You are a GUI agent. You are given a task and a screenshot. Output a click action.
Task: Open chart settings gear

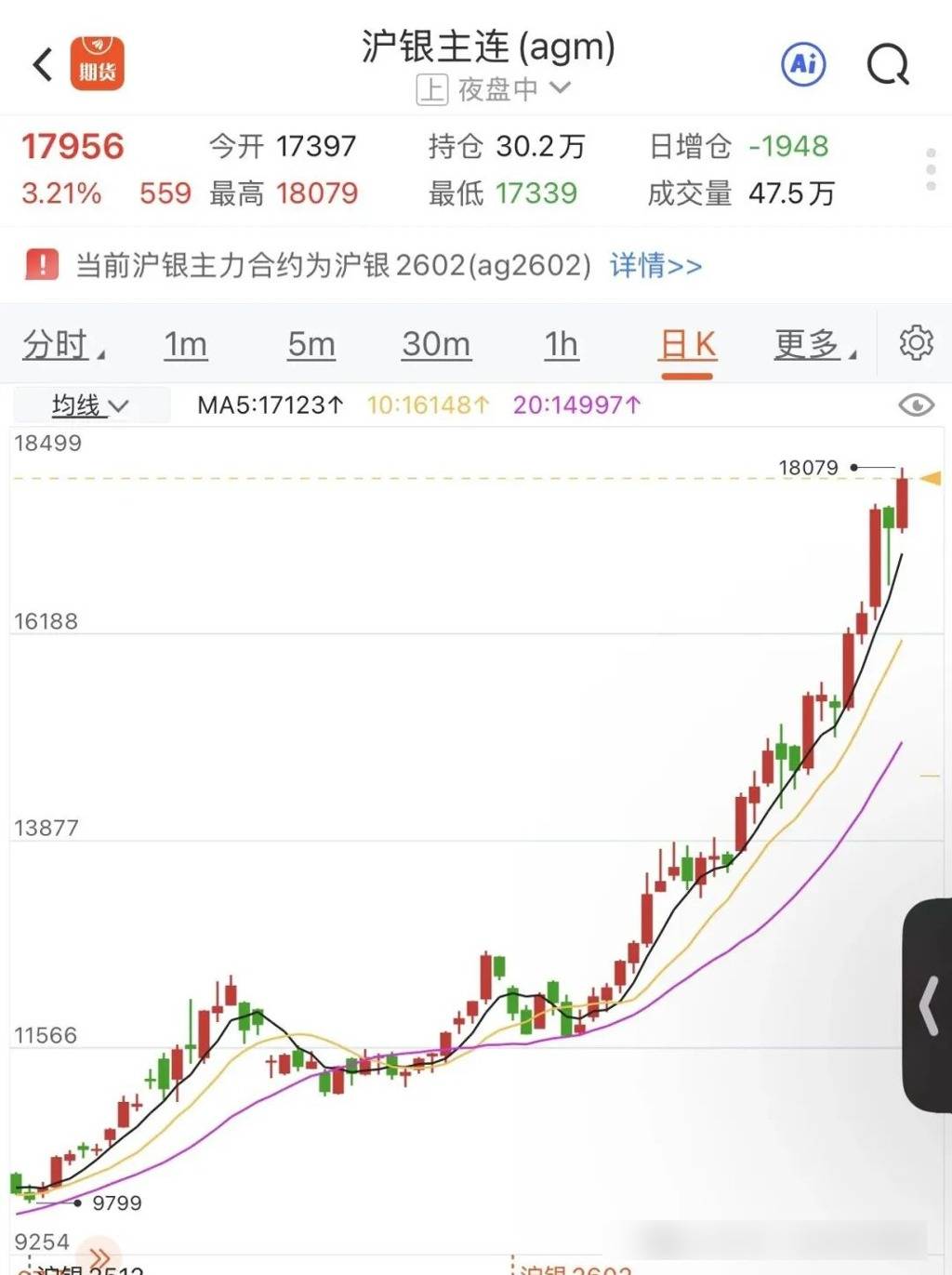pos(916,343)
